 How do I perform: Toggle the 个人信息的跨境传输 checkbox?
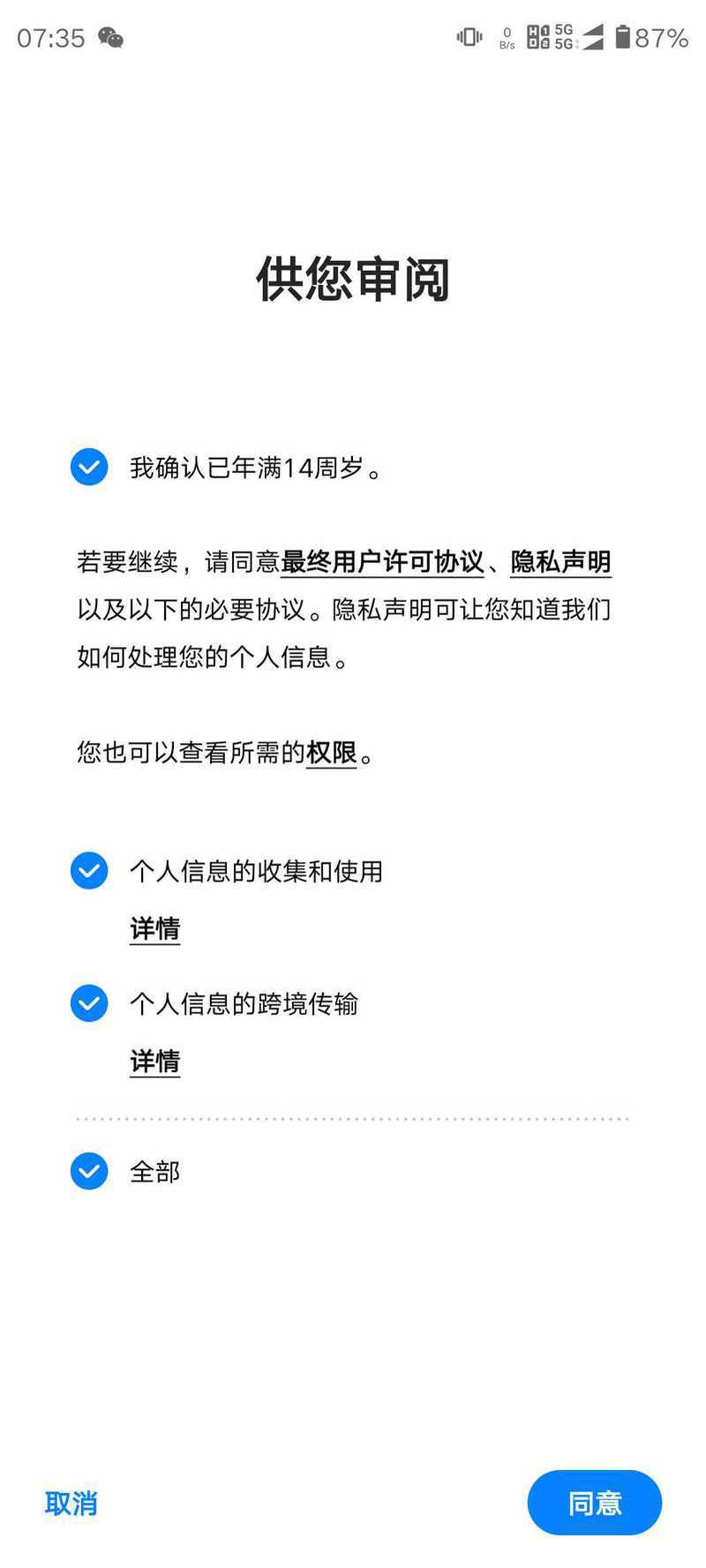[x=89, y=1003]
